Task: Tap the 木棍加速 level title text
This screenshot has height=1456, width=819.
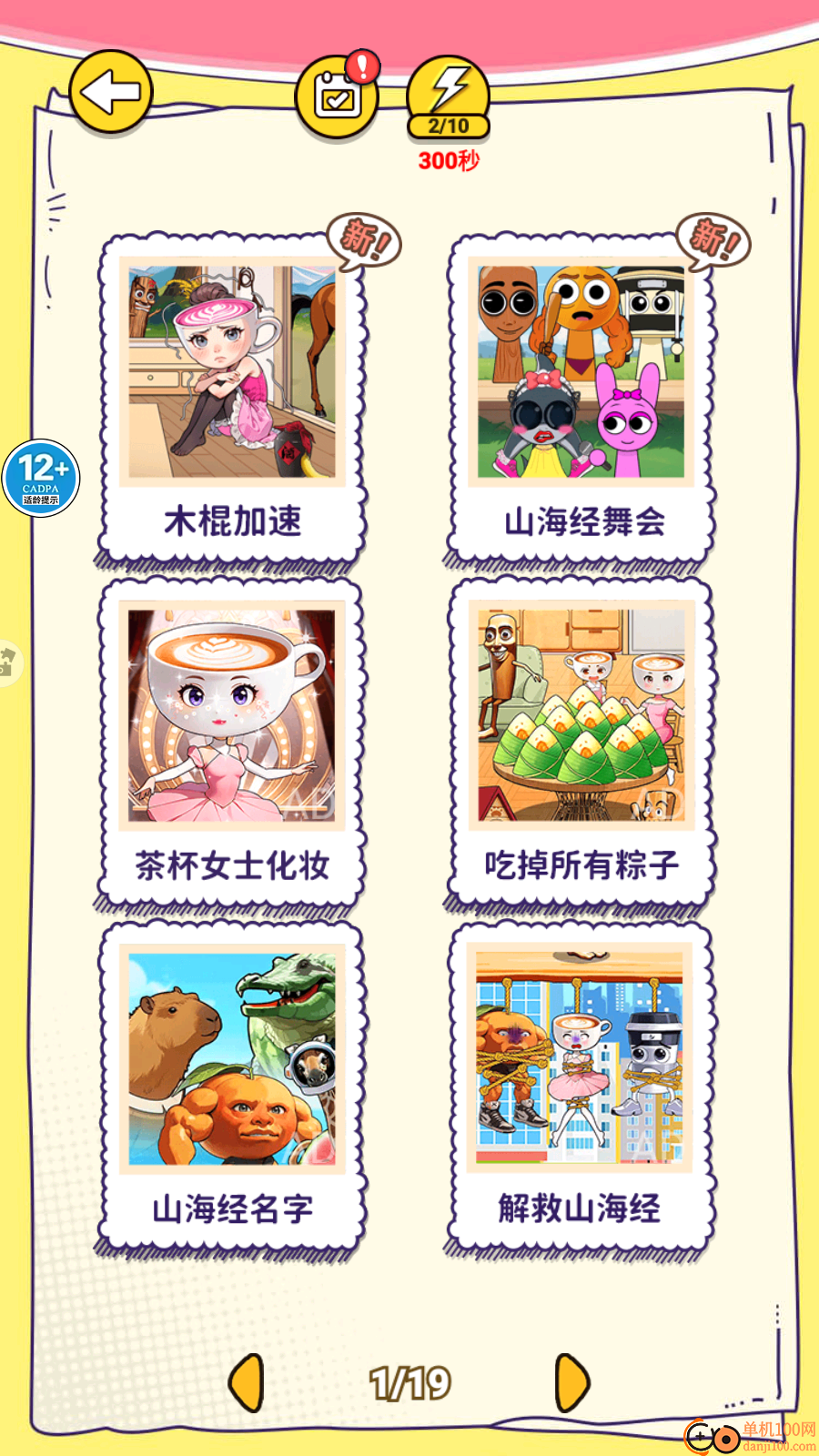Action: tap(230, 521)
